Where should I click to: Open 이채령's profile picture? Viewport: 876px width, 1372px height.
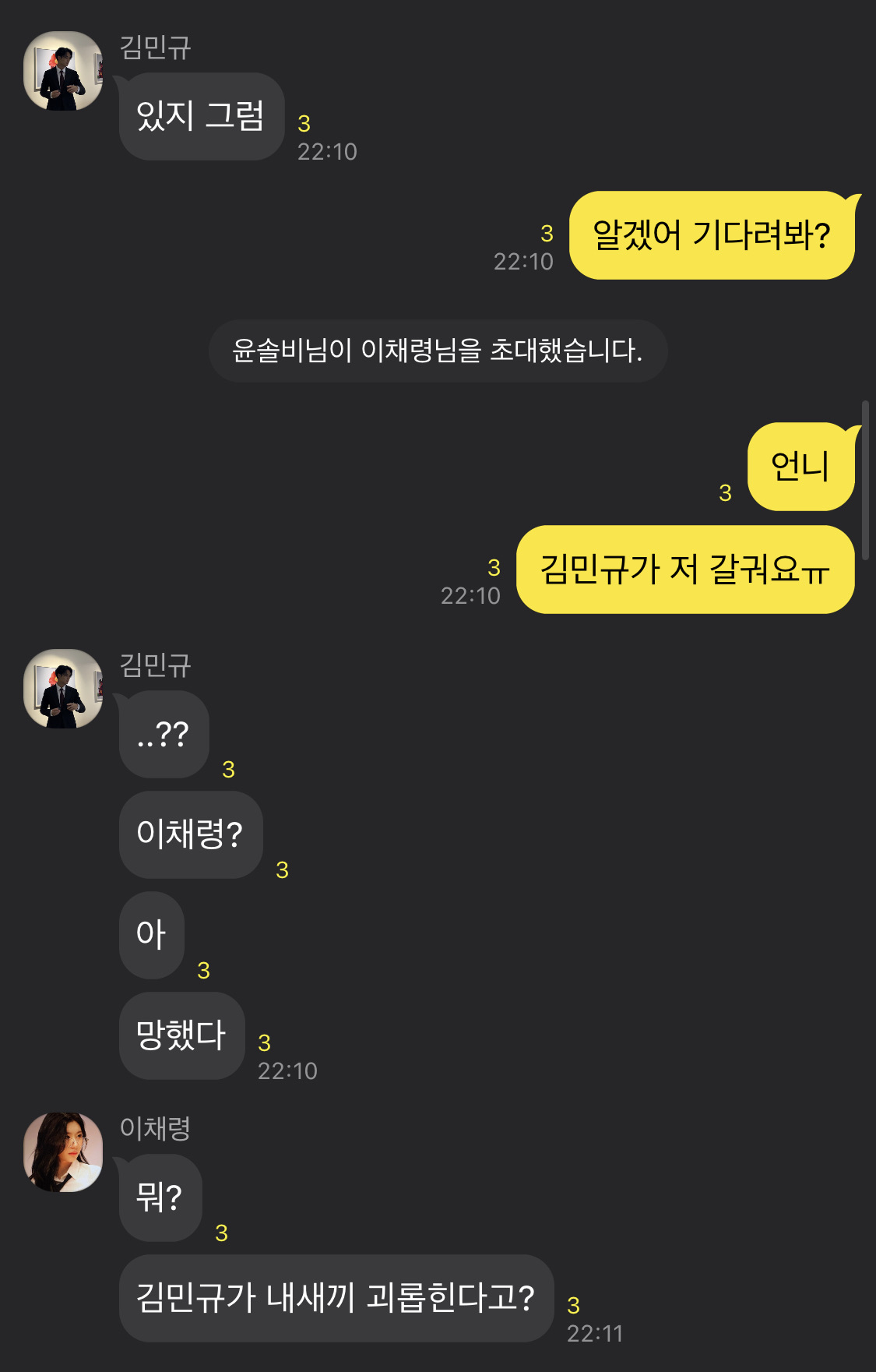(x=63, y=1152)
